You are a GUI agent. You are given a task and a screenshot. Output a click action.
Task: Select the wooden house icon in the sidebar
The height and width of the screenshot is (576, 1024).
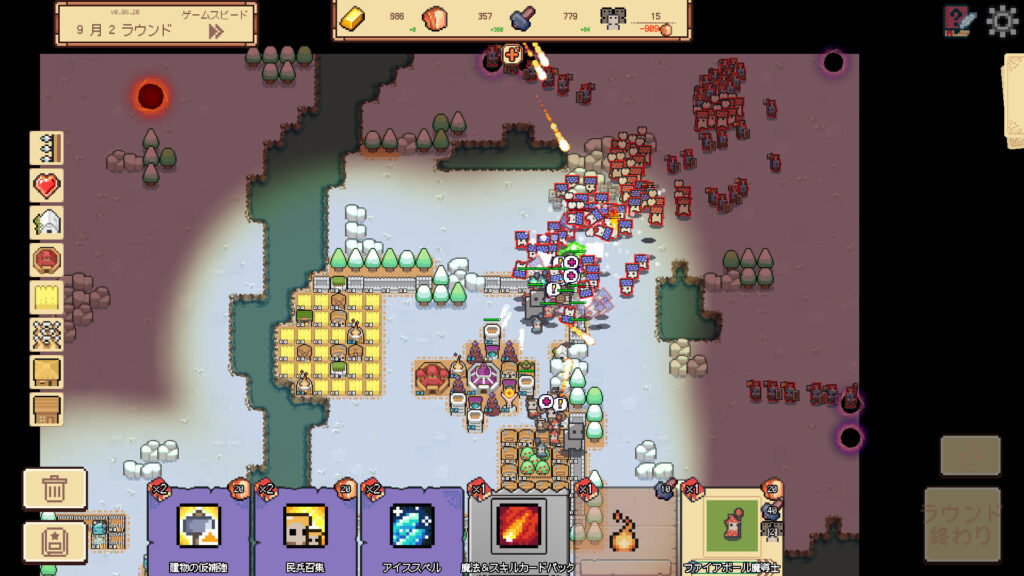click(47, 409)
